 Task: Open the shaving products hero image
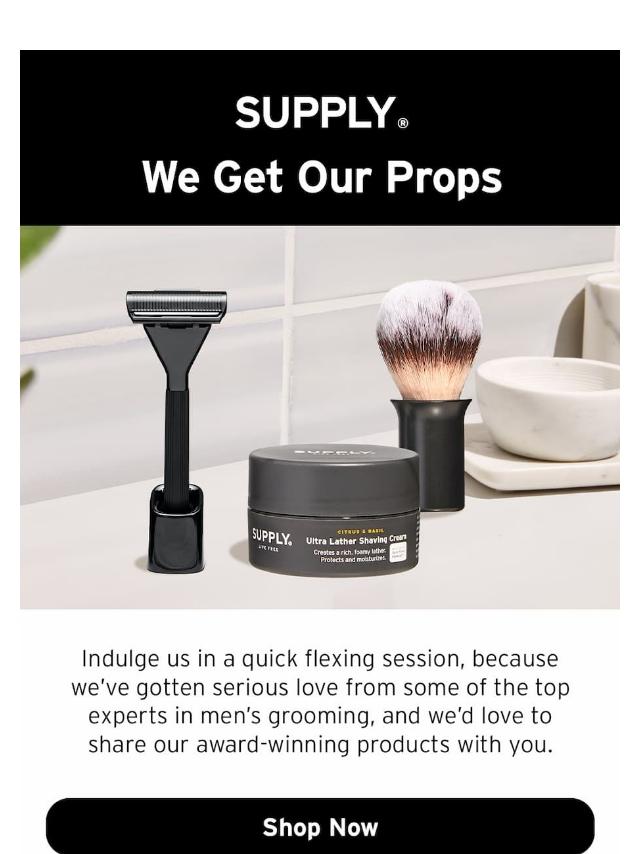pos(320,417)
